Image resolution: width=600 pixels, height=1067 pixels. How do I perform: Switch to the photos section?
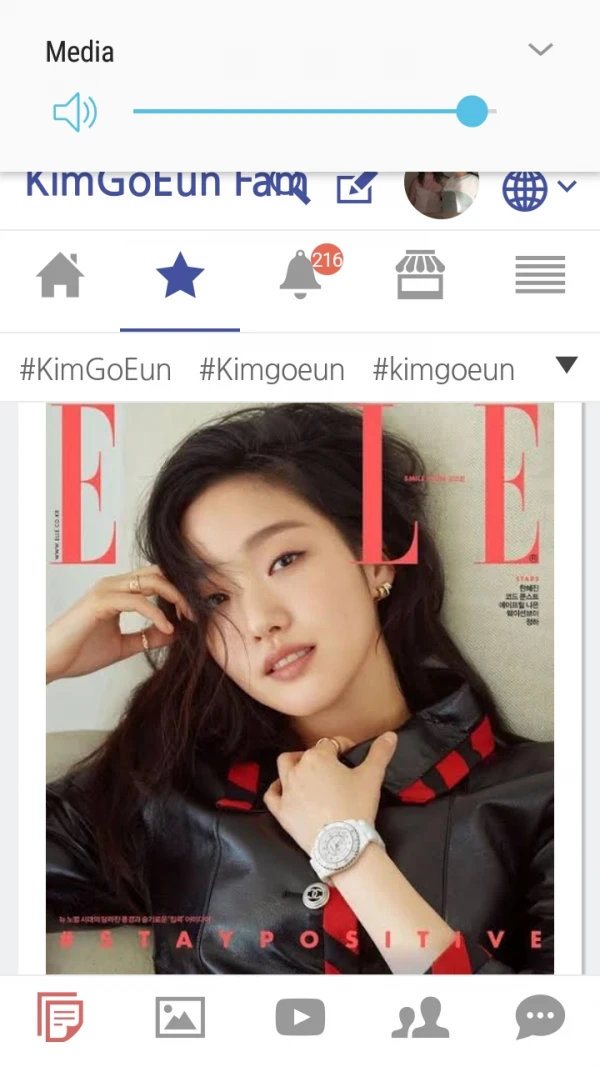tap(180, 1018)
